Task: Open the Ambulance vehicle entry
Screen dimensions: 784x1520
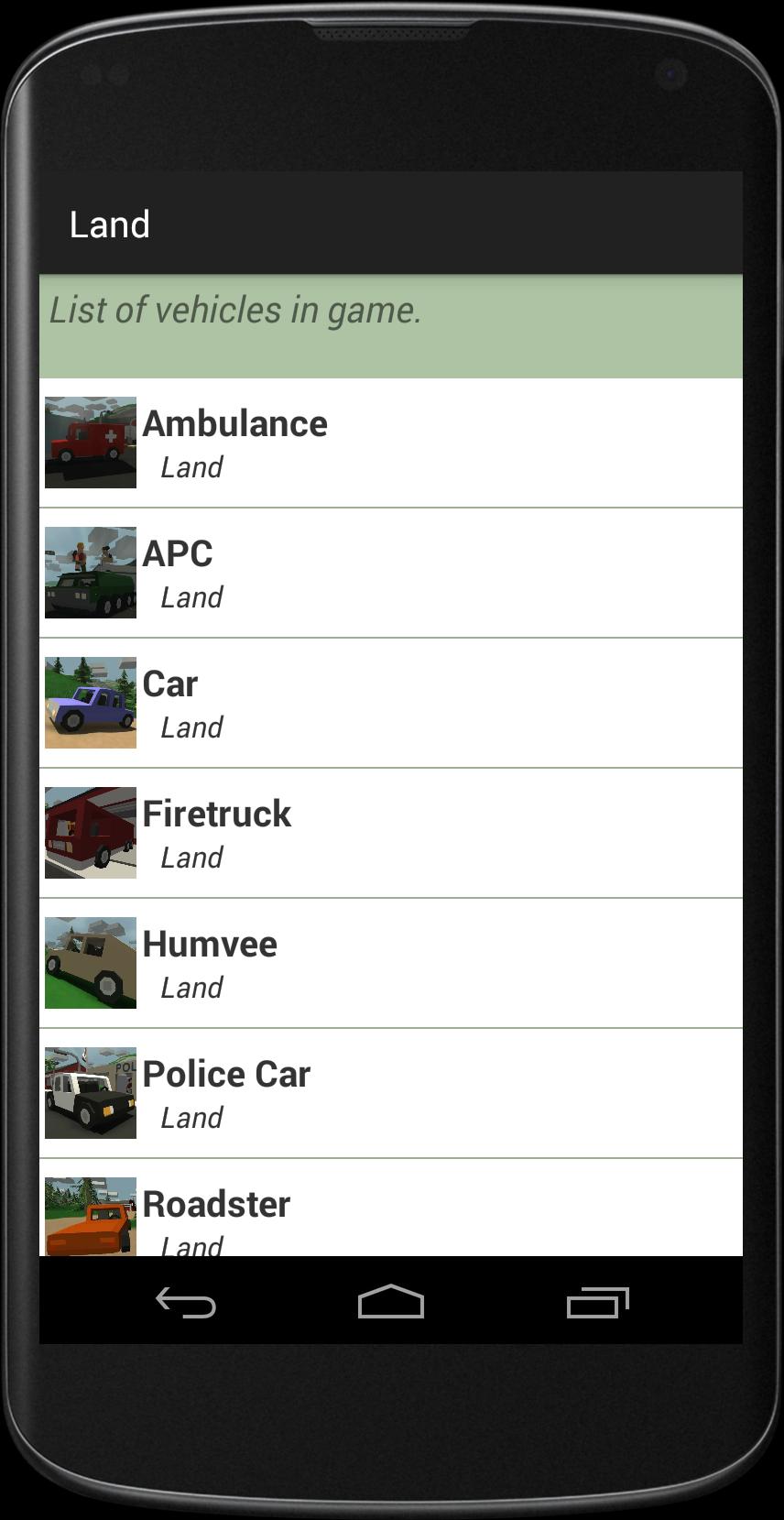Action: click(390, 443)
